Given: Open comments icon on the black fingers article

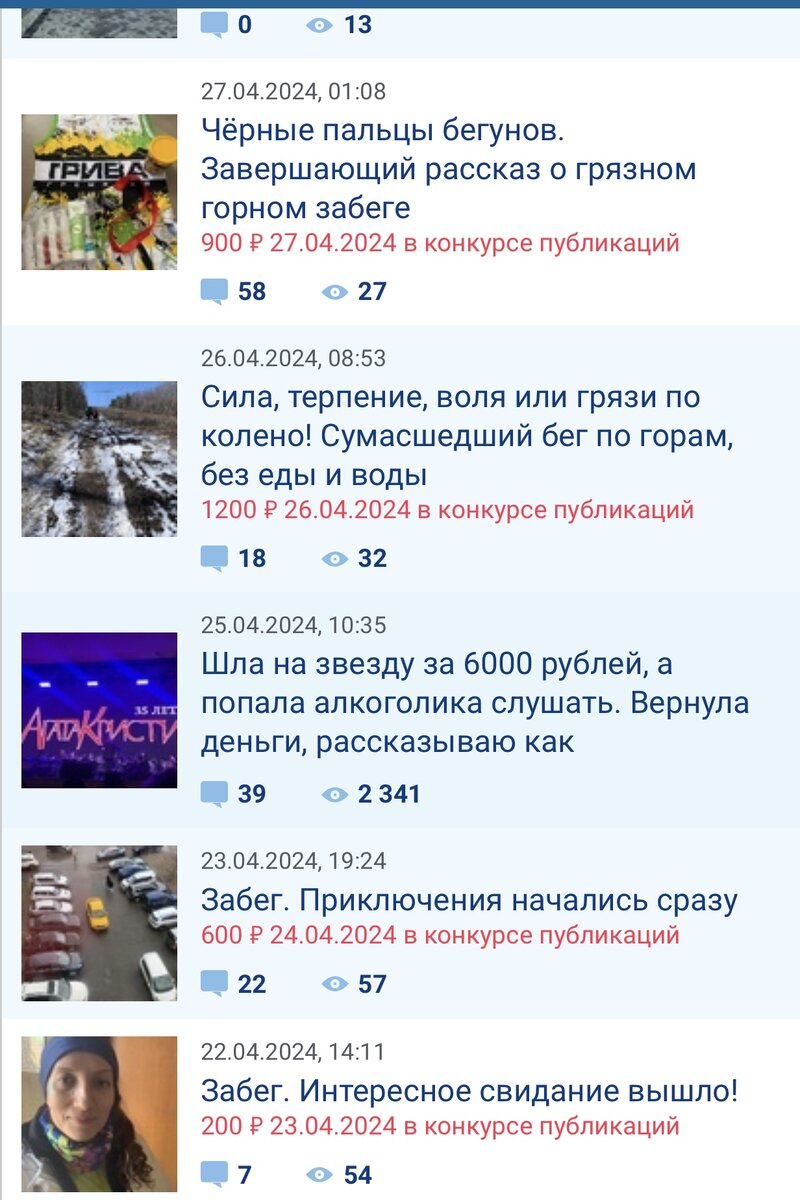Looking at the screenshot, I should coord(213,293).
